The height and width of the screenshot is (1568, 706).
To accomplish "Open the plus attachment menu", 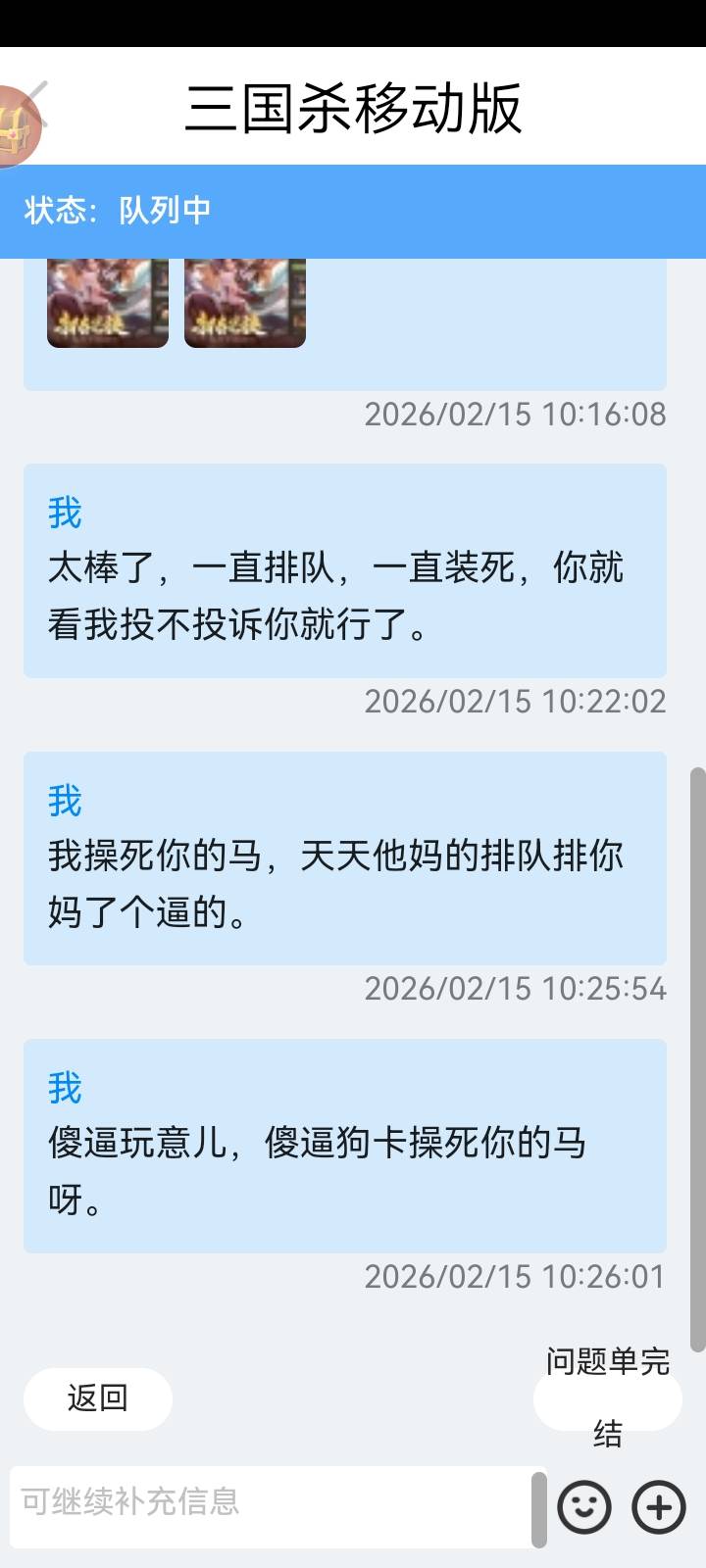I will (x=659, y=1507).
